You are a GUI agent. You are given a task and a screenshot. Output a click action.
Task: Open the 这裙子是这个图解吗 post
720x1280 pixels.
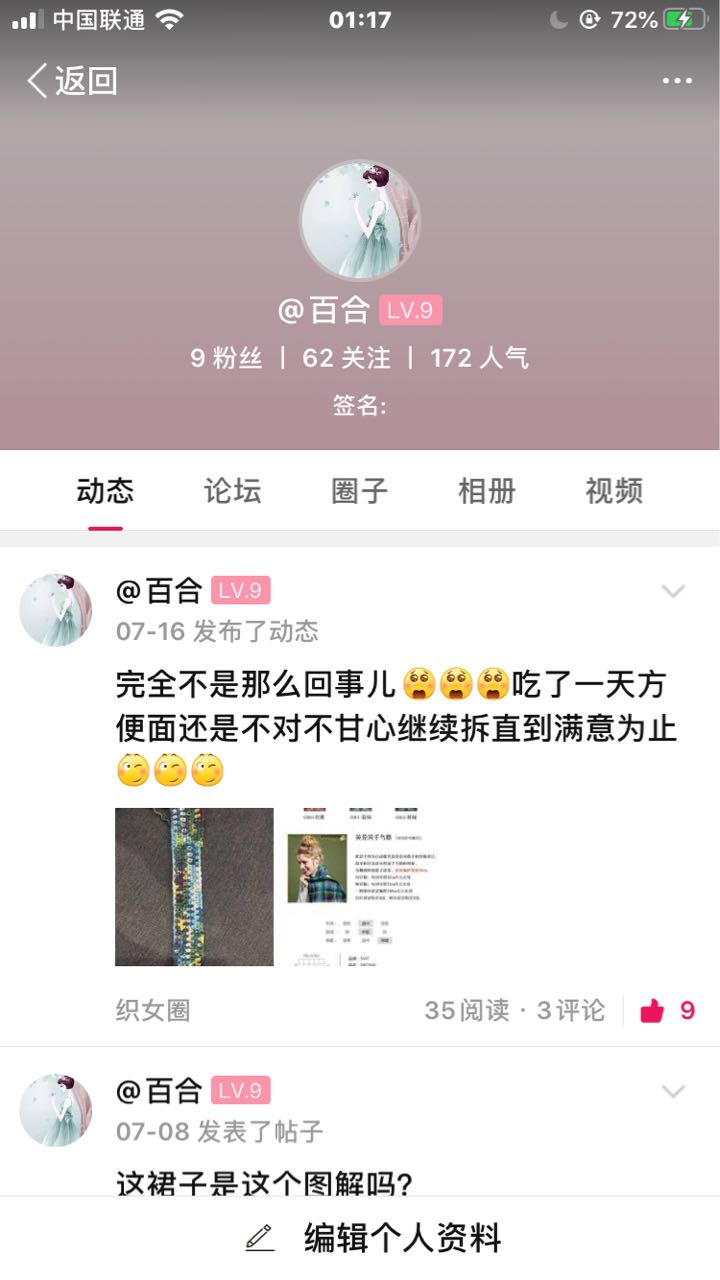[264, 1184]
